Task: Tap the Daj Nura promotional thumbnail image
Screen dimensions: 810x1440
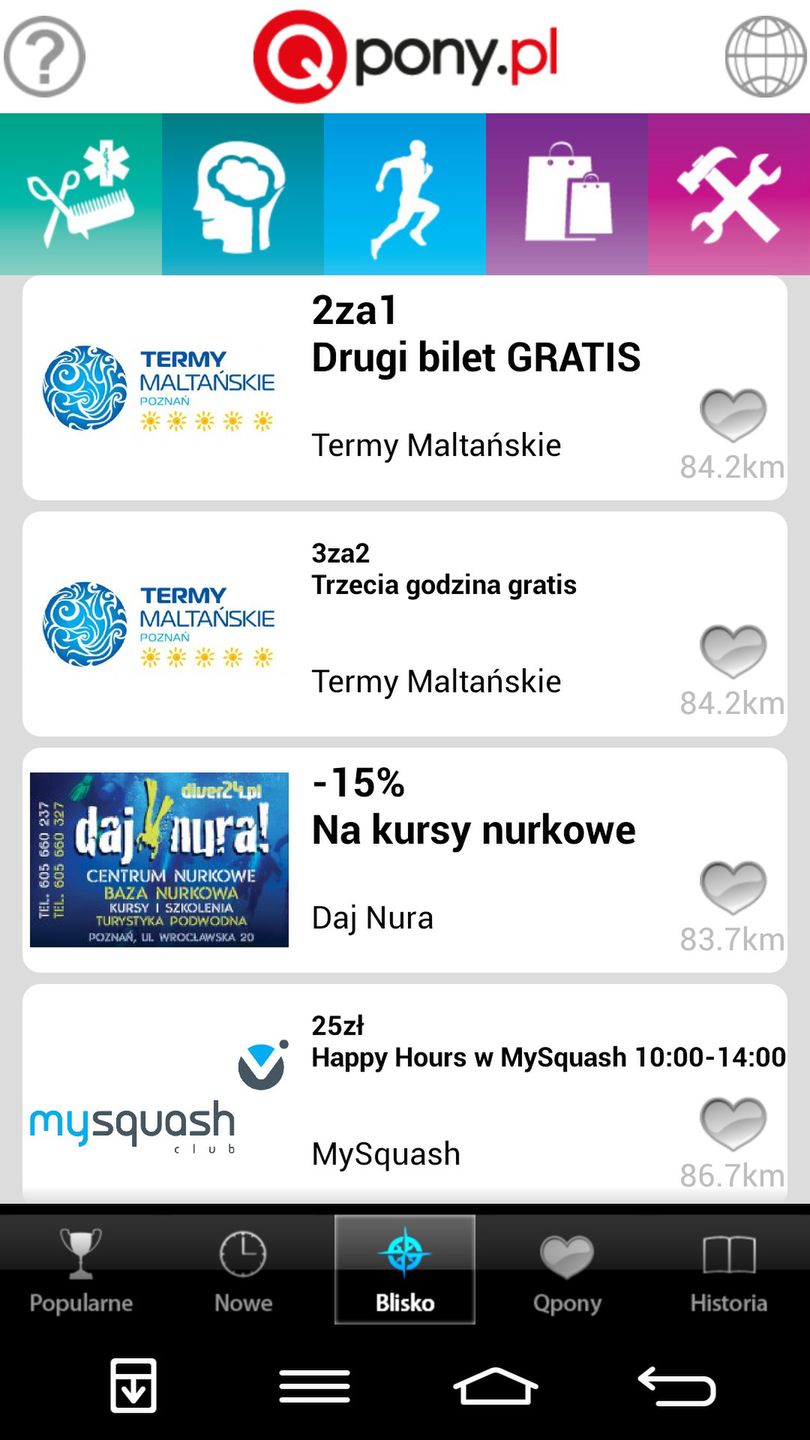Action: pyautogui.click(x=158, y=860)
